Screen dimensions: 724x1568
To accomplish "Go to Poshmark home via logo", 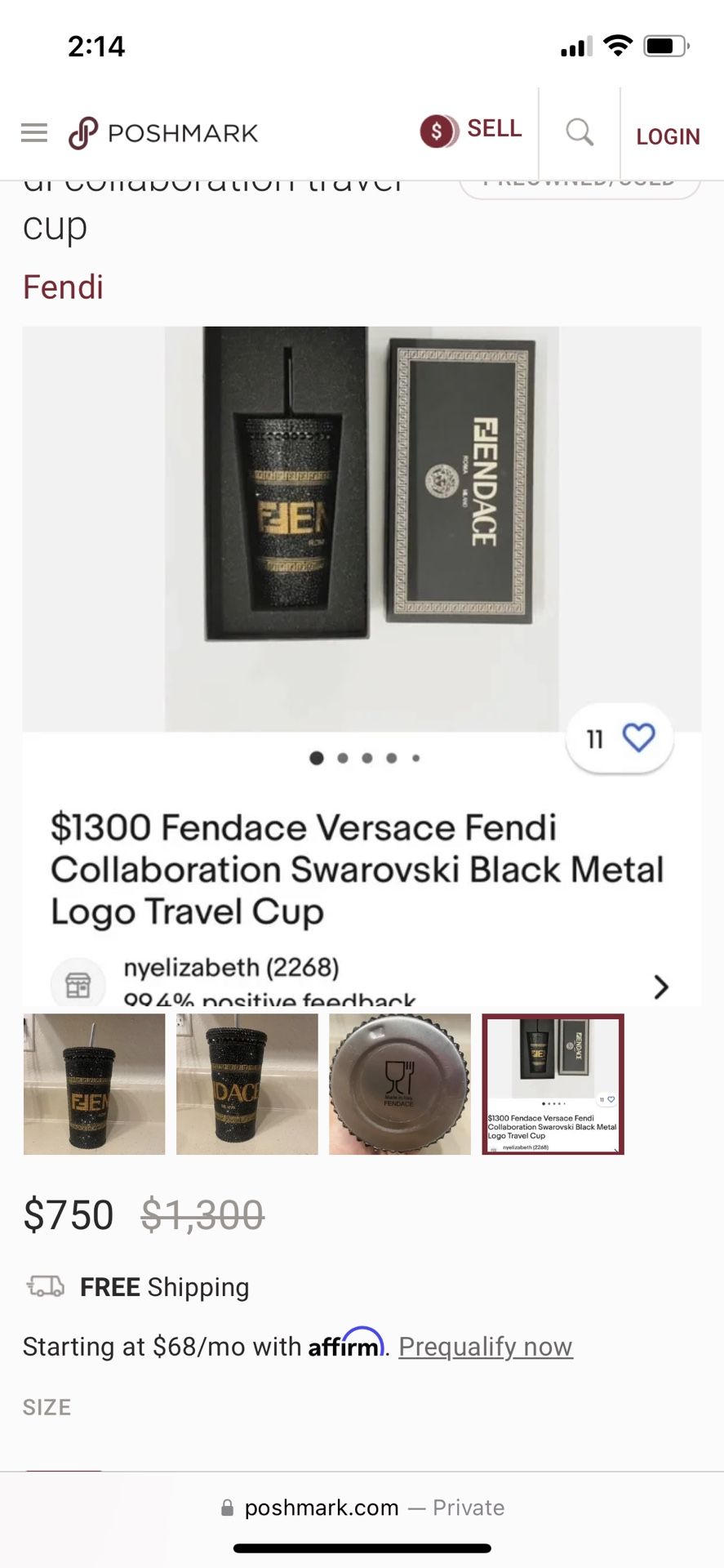I will pos(163,133).
